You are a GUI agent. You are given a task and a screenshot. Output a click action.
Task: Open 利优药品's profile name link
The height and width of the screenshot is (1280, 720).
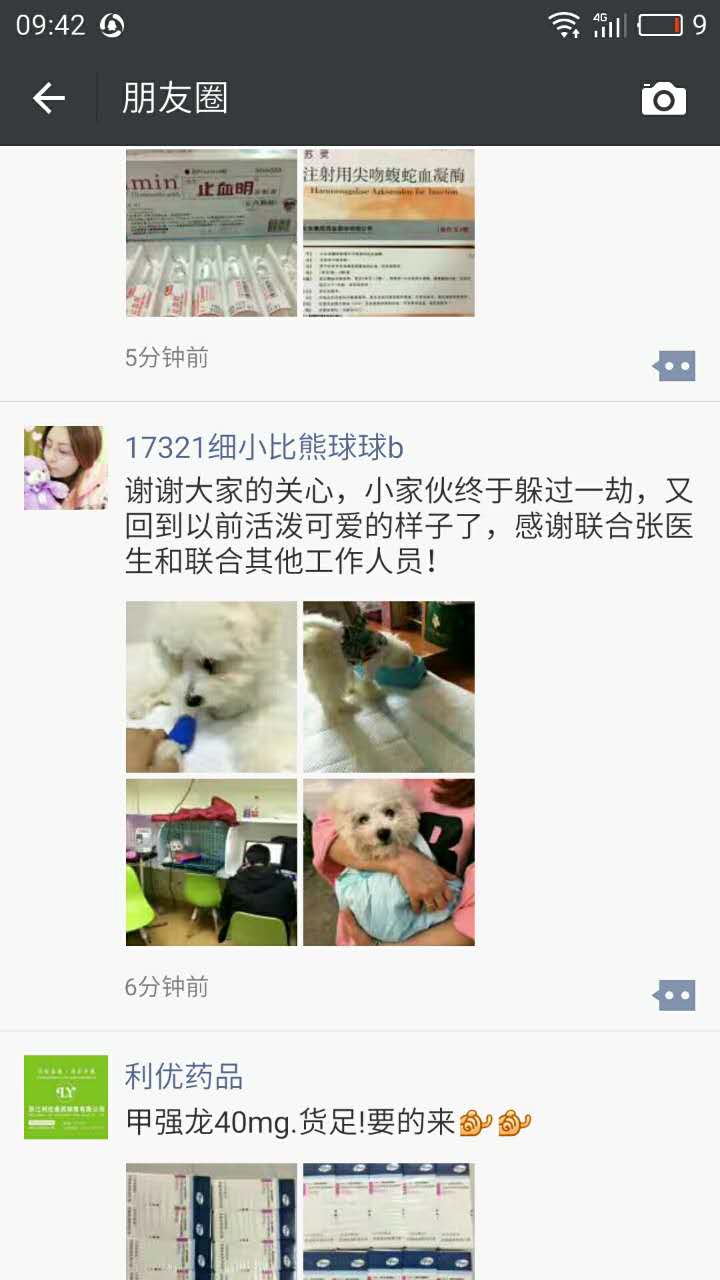tap(184, 1077)
